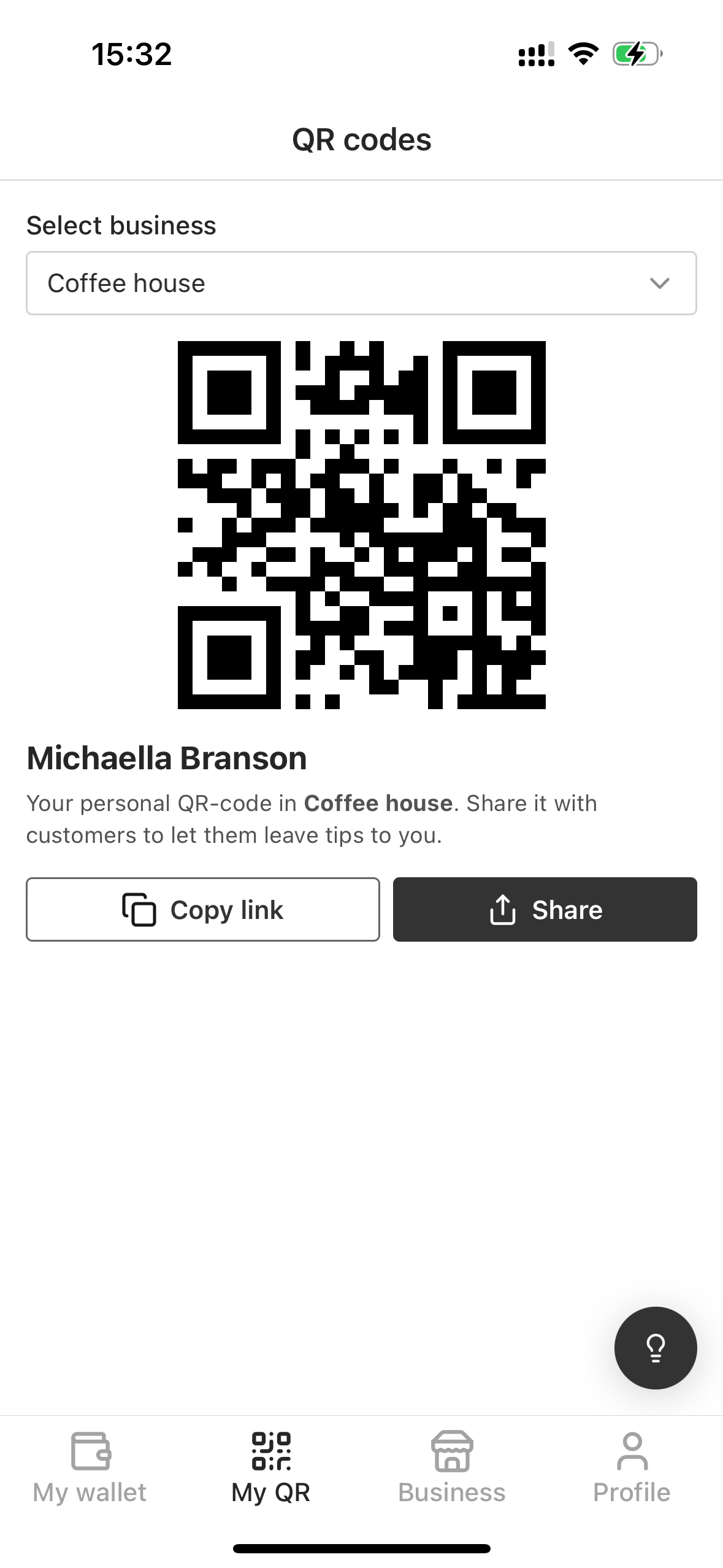Tap the clock showing 15:32
The image size is (723, 1568).
tap(131, 55)
